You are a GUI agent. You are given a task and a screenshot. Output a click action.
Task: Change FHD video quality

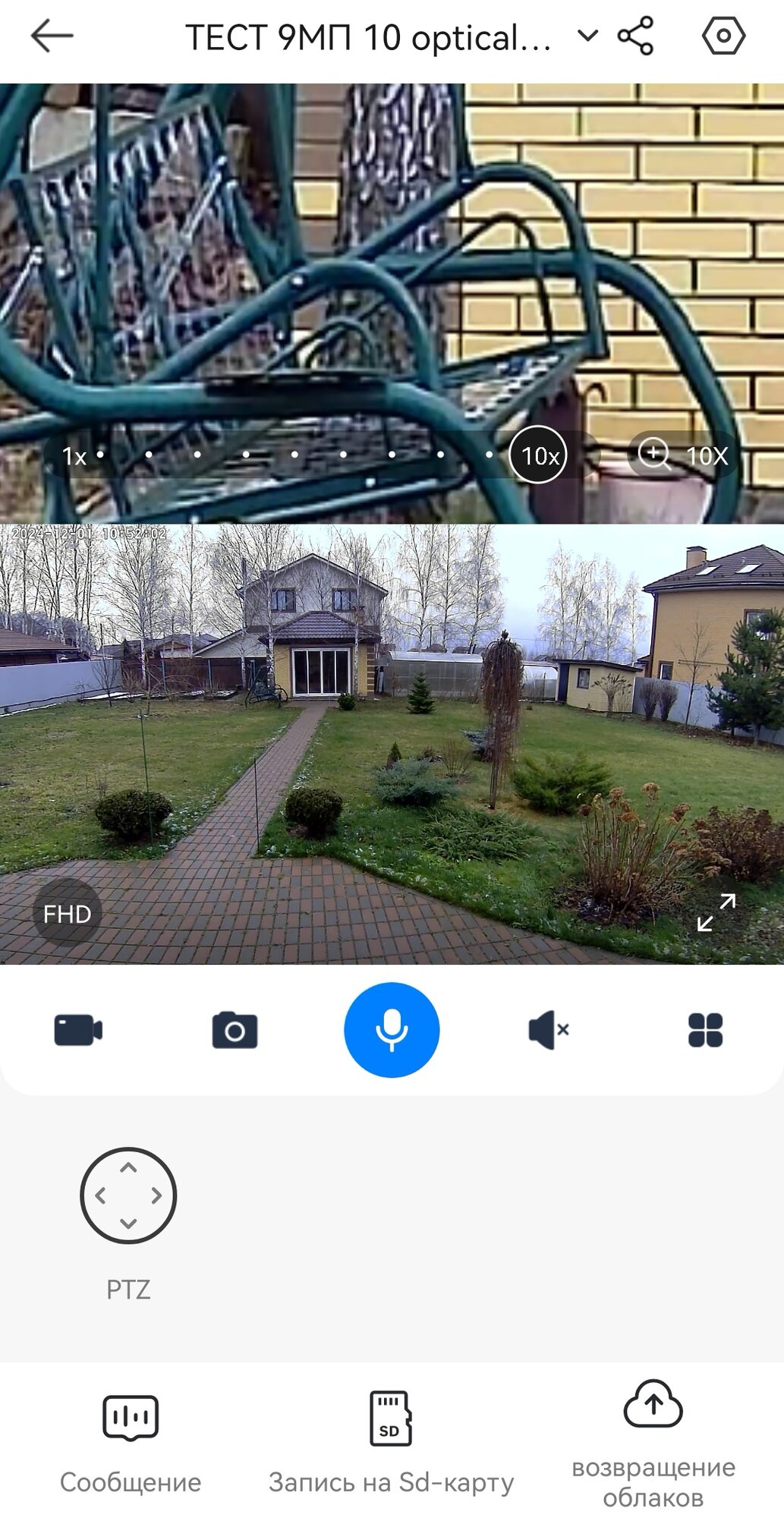67,913
